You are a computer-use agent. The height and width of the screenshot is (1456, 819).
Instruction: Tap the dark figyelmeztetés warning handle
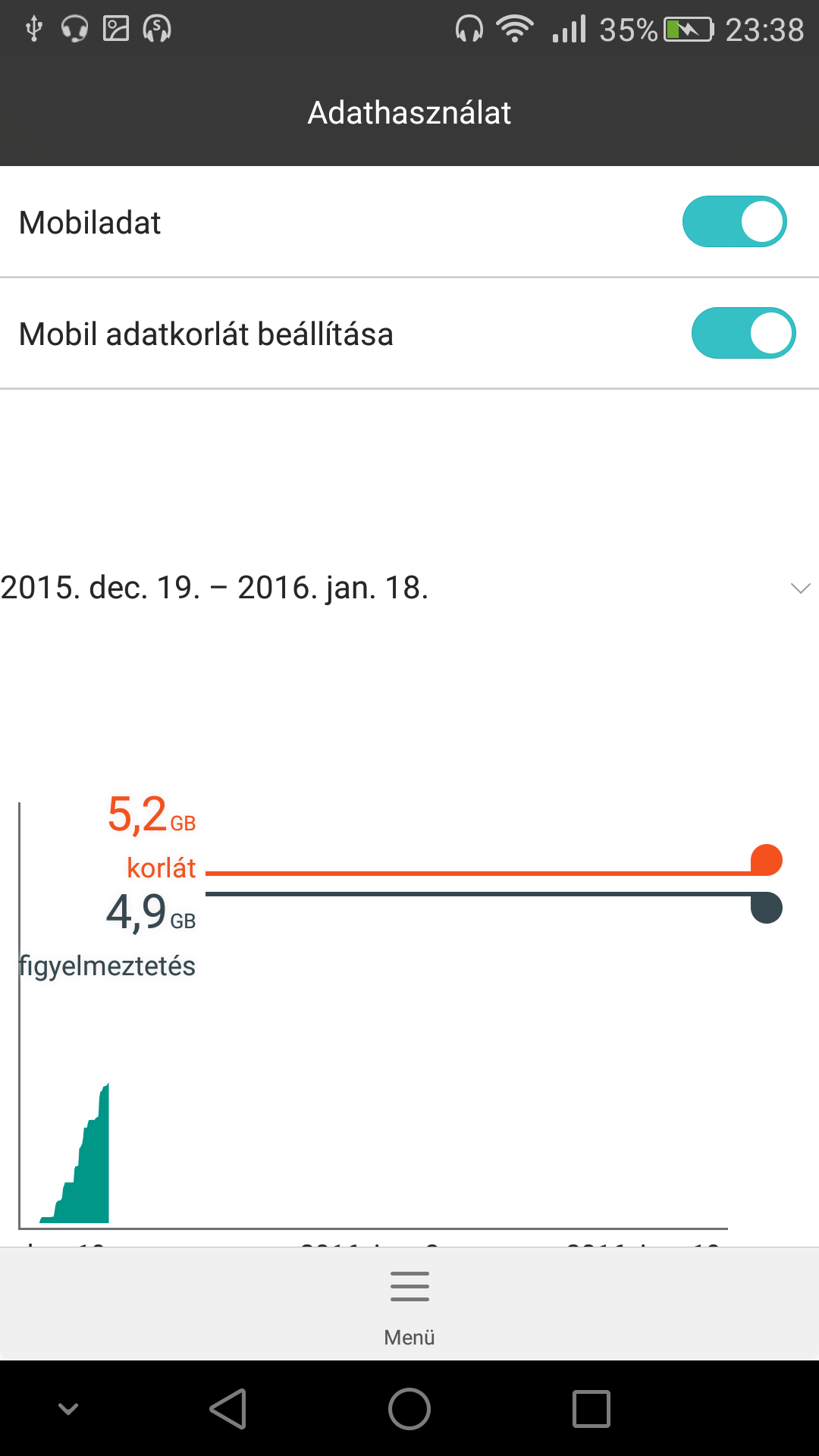[766, 908]
